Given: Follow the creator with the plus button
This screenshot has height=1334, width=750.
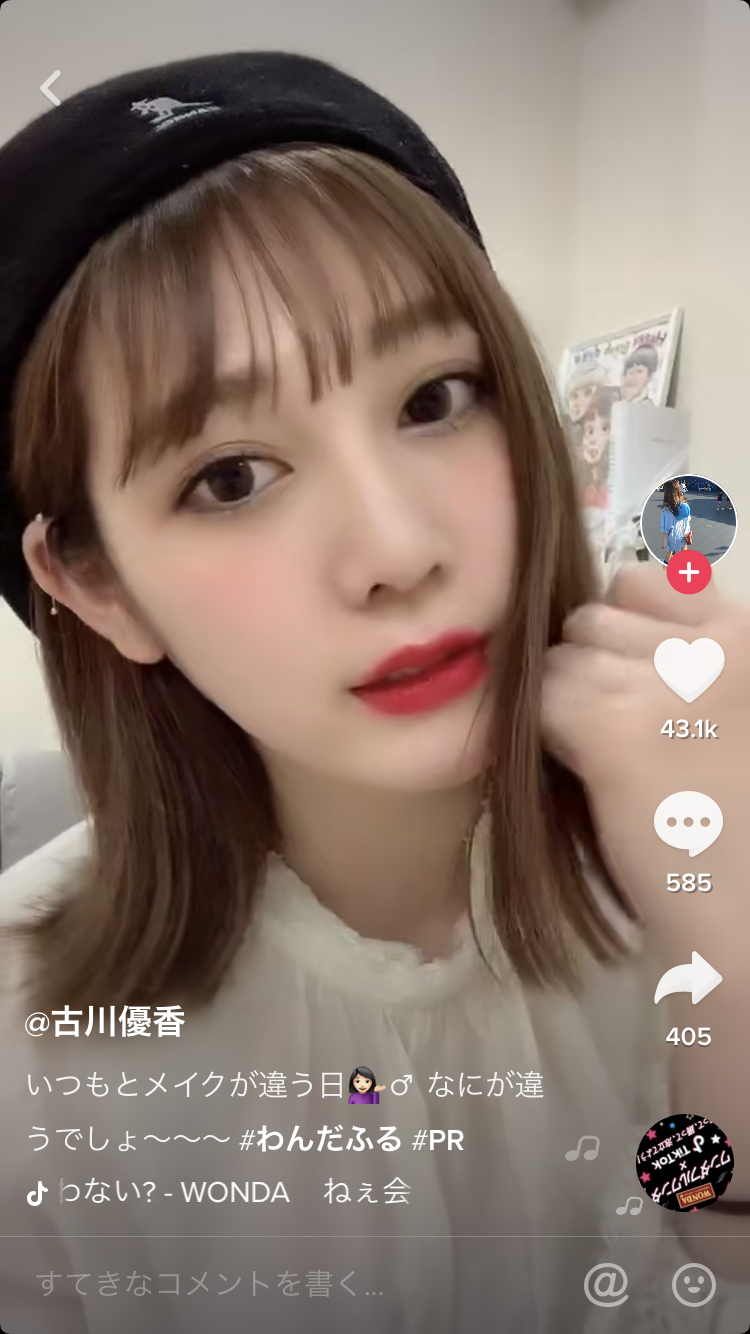Looking at the screenshot, I should [689, 574].
